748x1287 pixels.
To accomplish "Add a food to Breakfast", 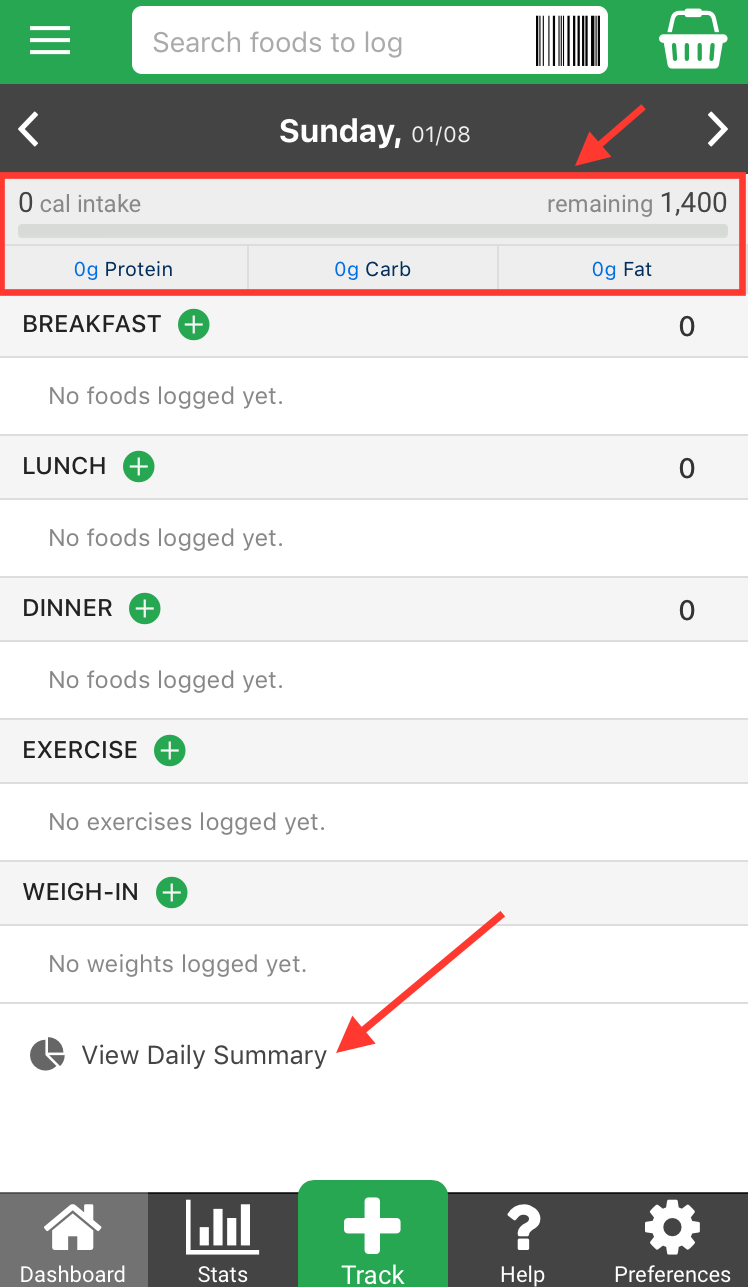I will coord(192,324).
